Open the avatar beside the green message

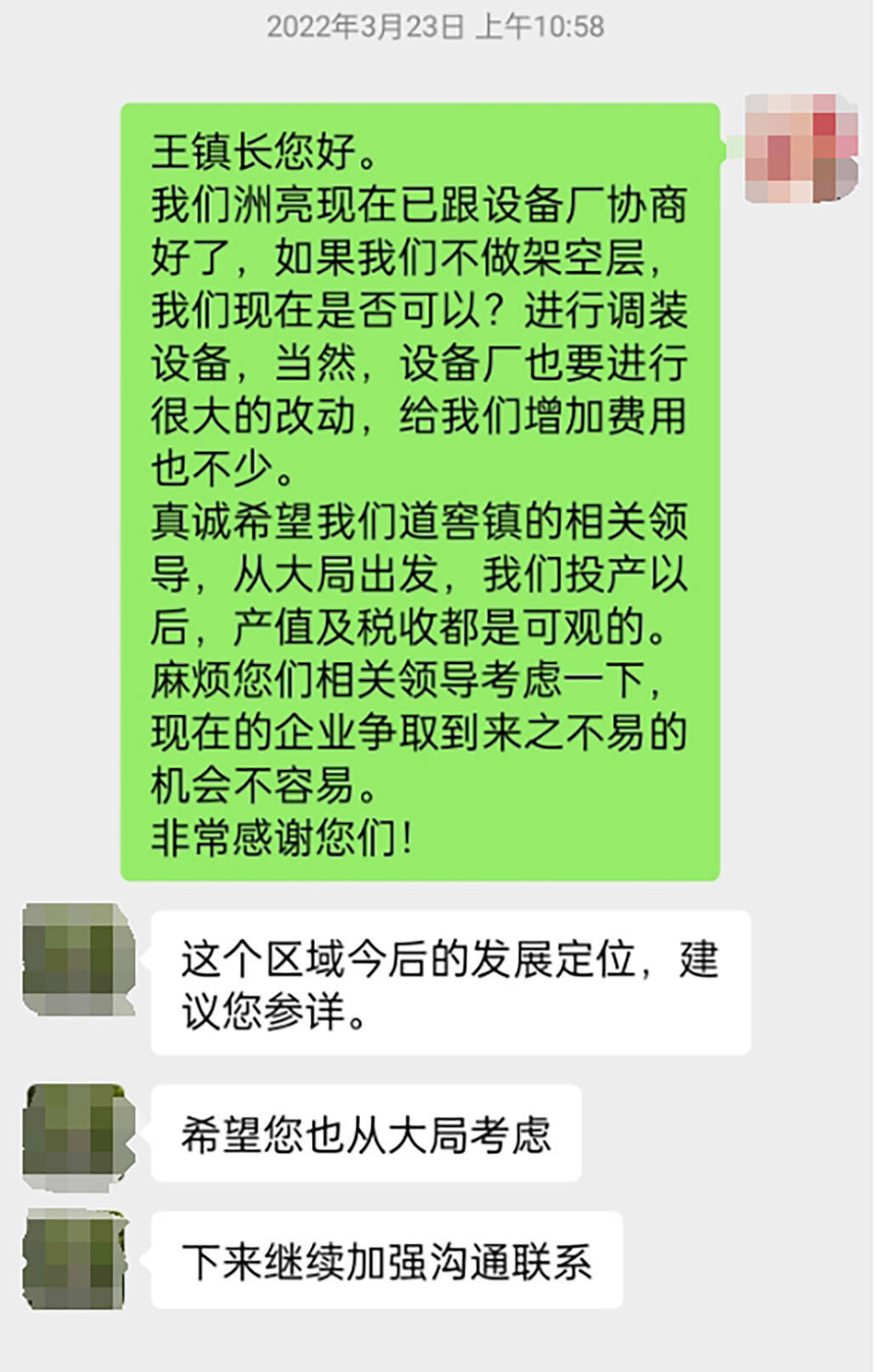[801, 149]
